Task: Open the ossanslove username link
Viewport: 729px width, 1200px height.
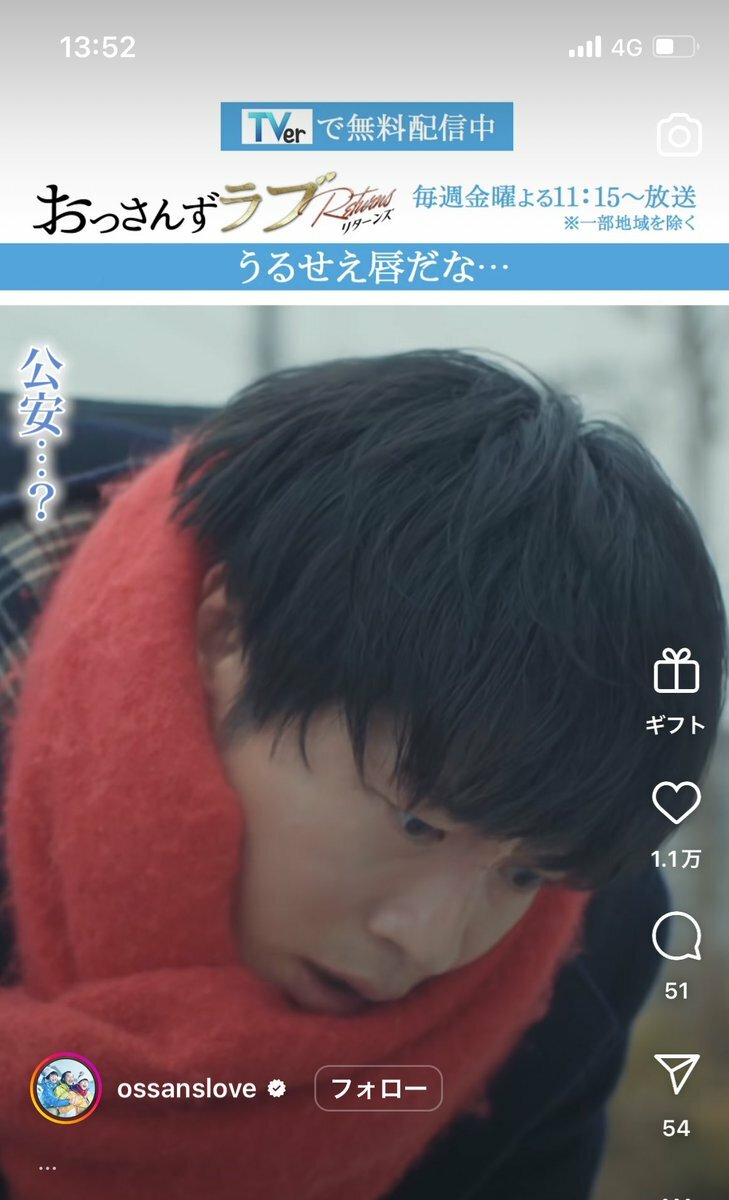Action: click(186, 1089)
